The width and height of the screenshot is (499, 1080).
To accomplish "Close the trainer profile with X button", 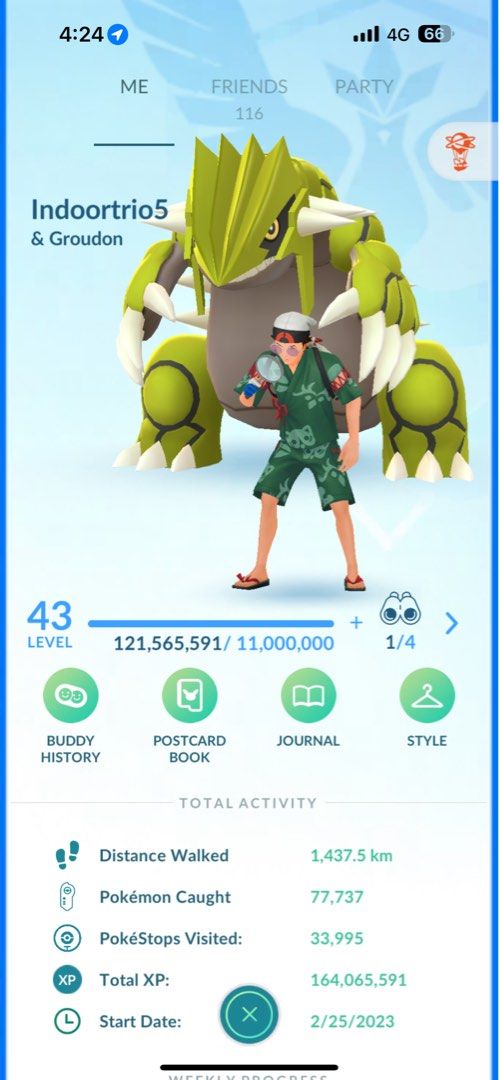I will (x=250, y=1014).
